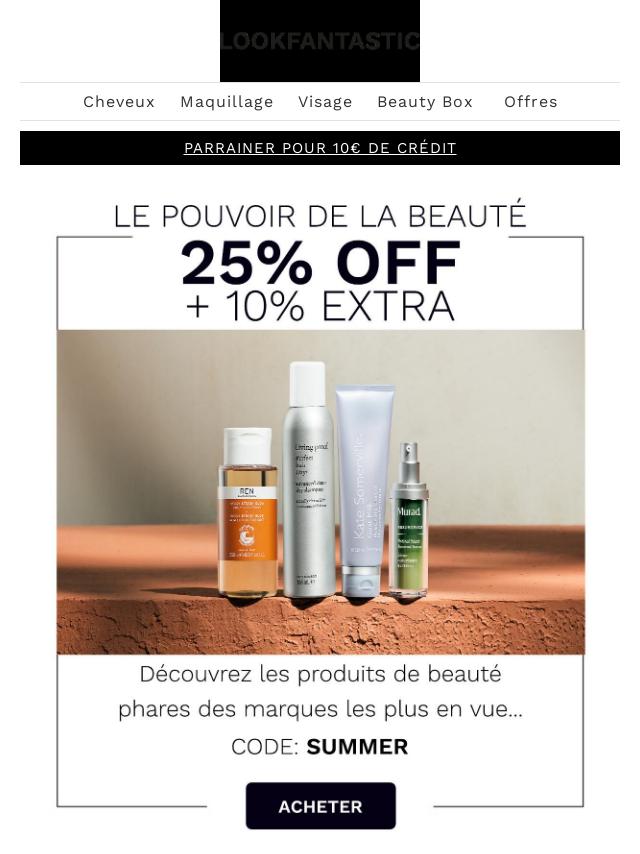View the Offres section
640x854 pixels.
tap(531, 102)
